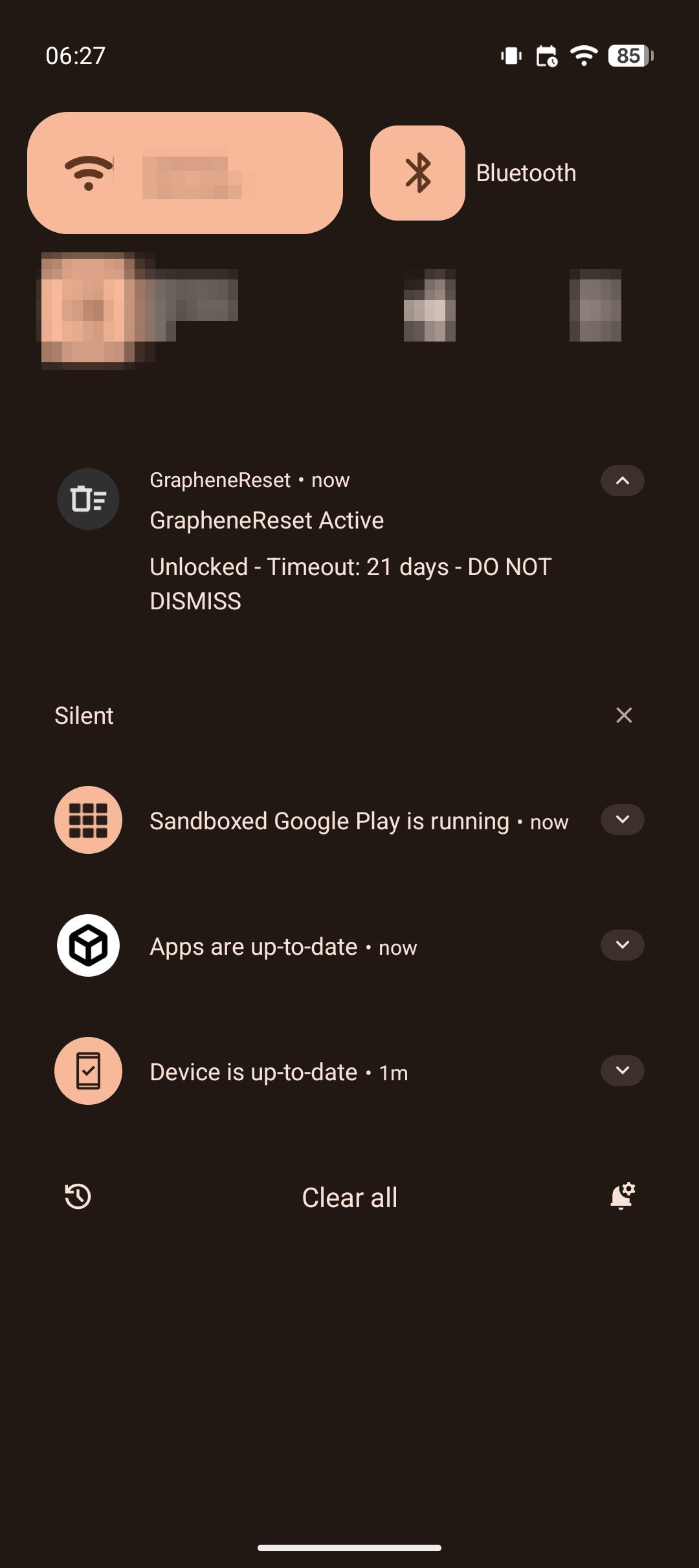Select the Obtainium cube icon
Viewport: 699px width, 1568px height.
[88, 944]
